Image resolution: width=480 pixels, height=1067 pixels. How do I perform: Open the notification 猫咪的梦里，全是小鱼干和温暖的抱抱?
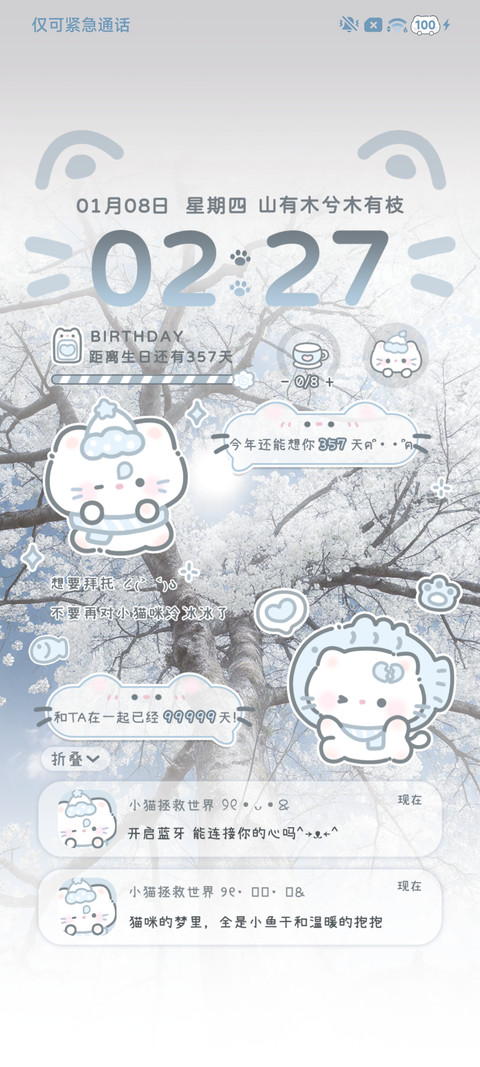coord(240,907)
